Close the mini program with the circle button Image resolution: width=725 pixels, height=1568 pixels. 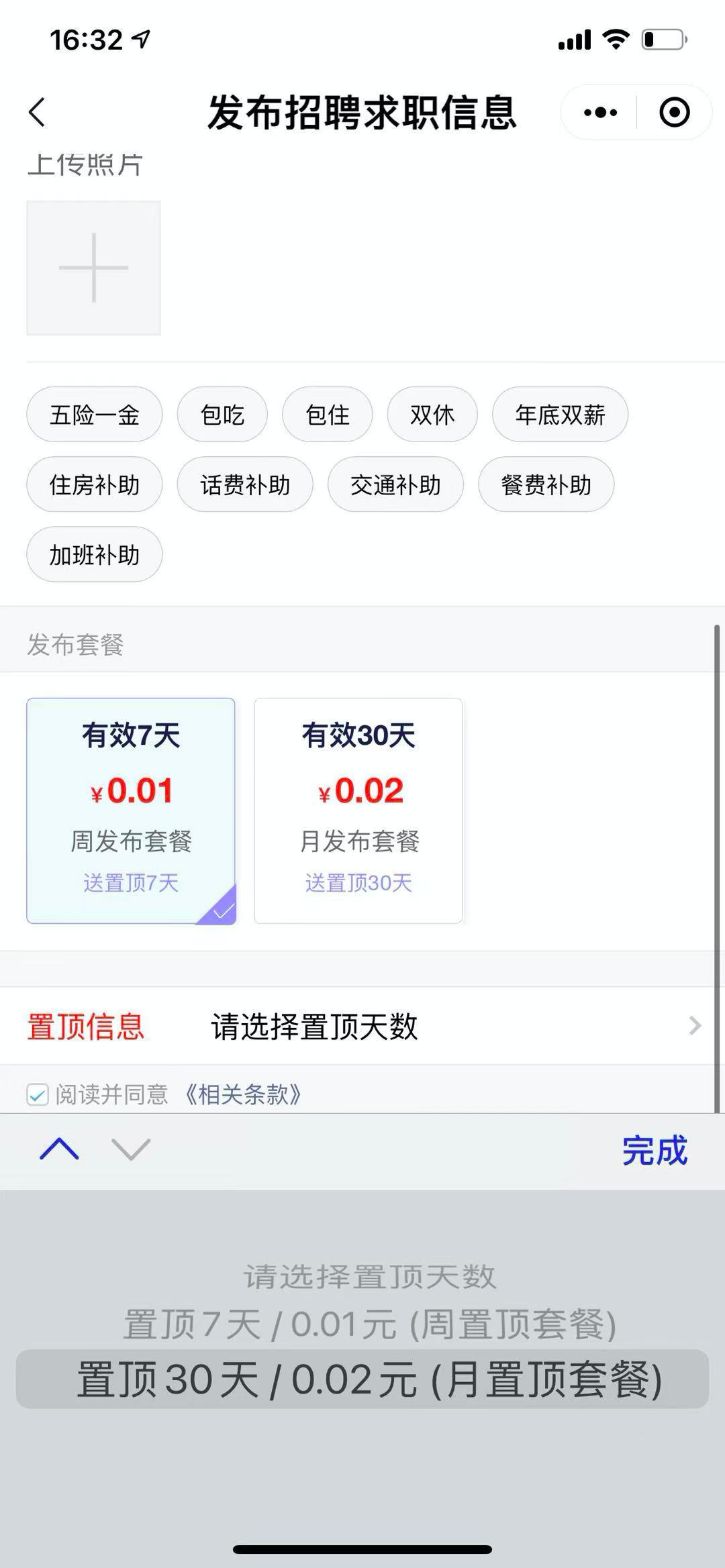pos(674,112)
